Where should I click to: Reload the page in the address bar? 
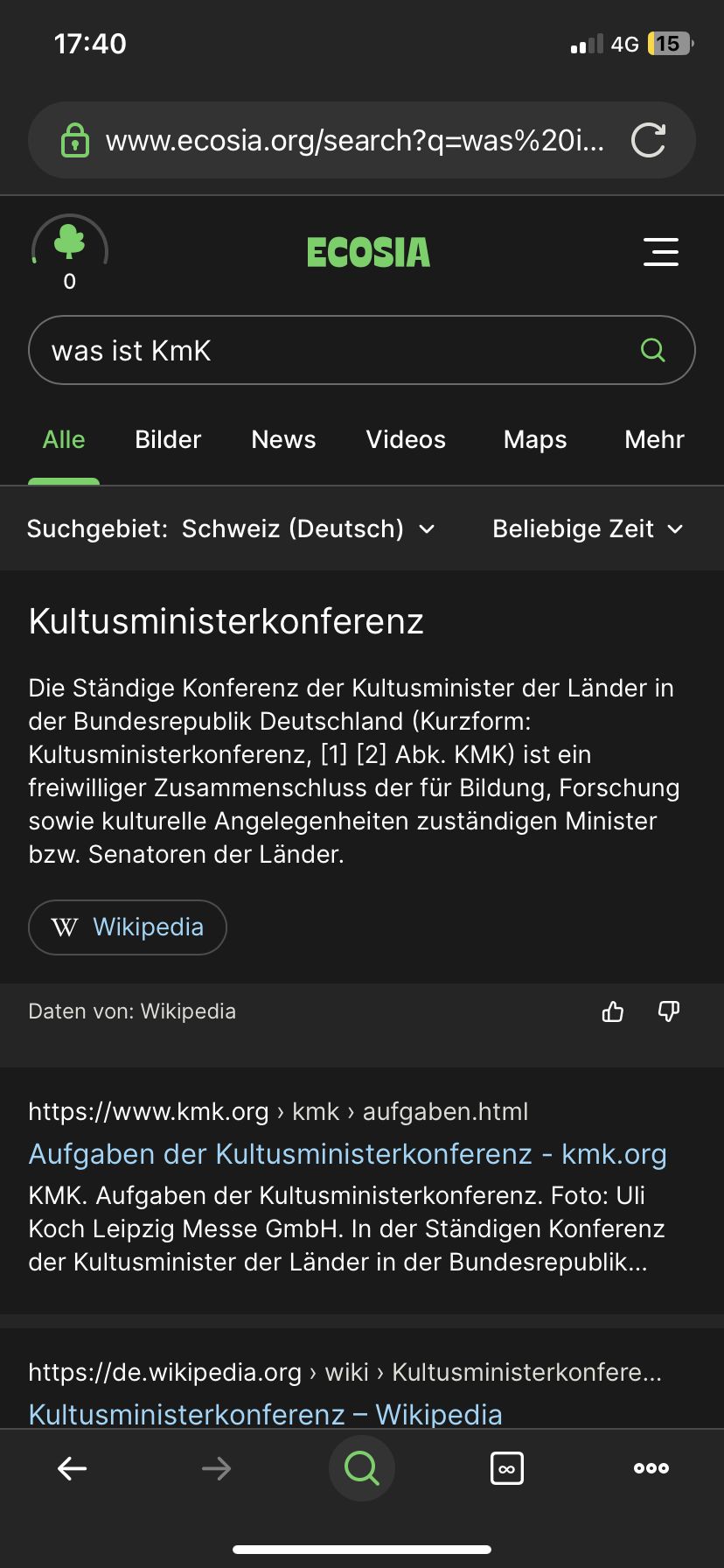(648, 140)
